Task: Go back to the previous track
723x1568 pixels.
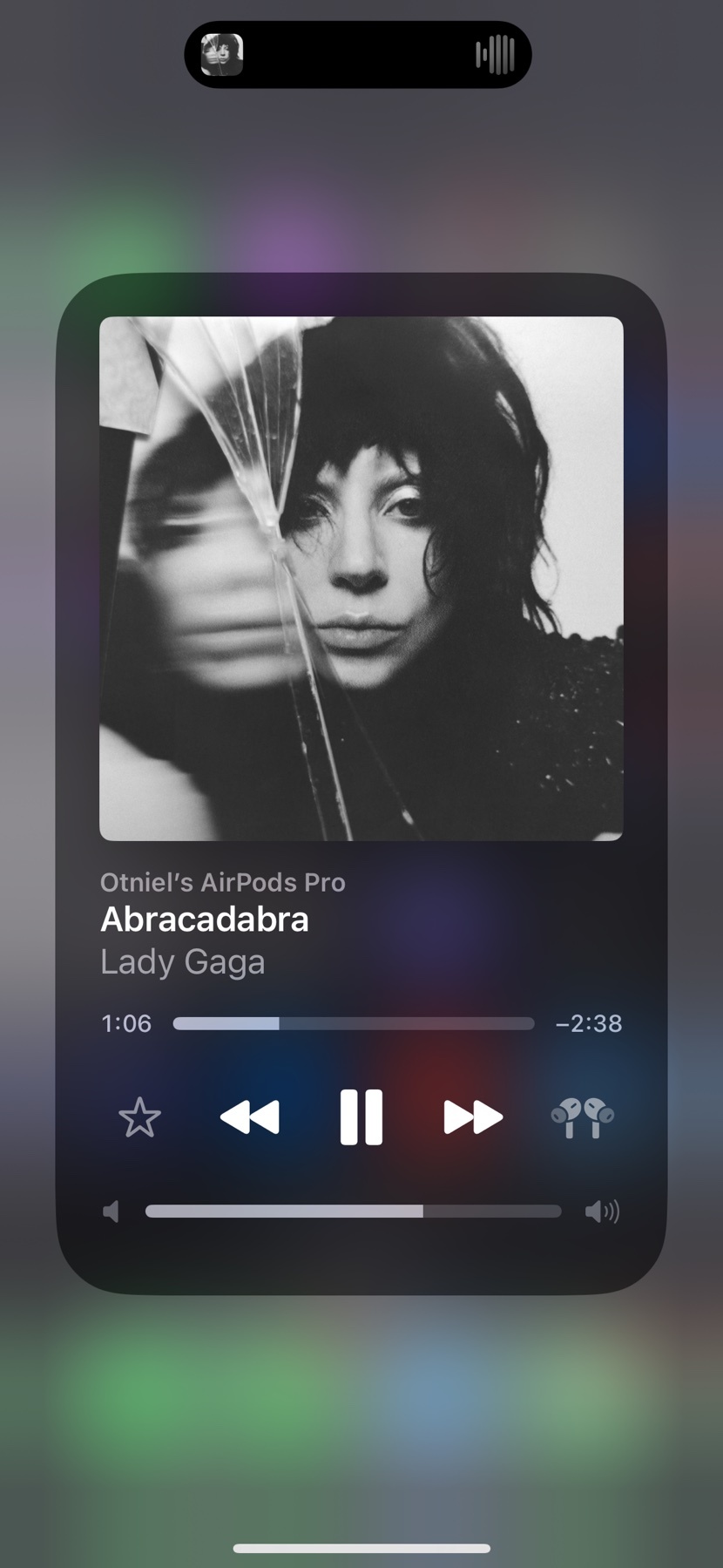Action: pos(250,1117)
